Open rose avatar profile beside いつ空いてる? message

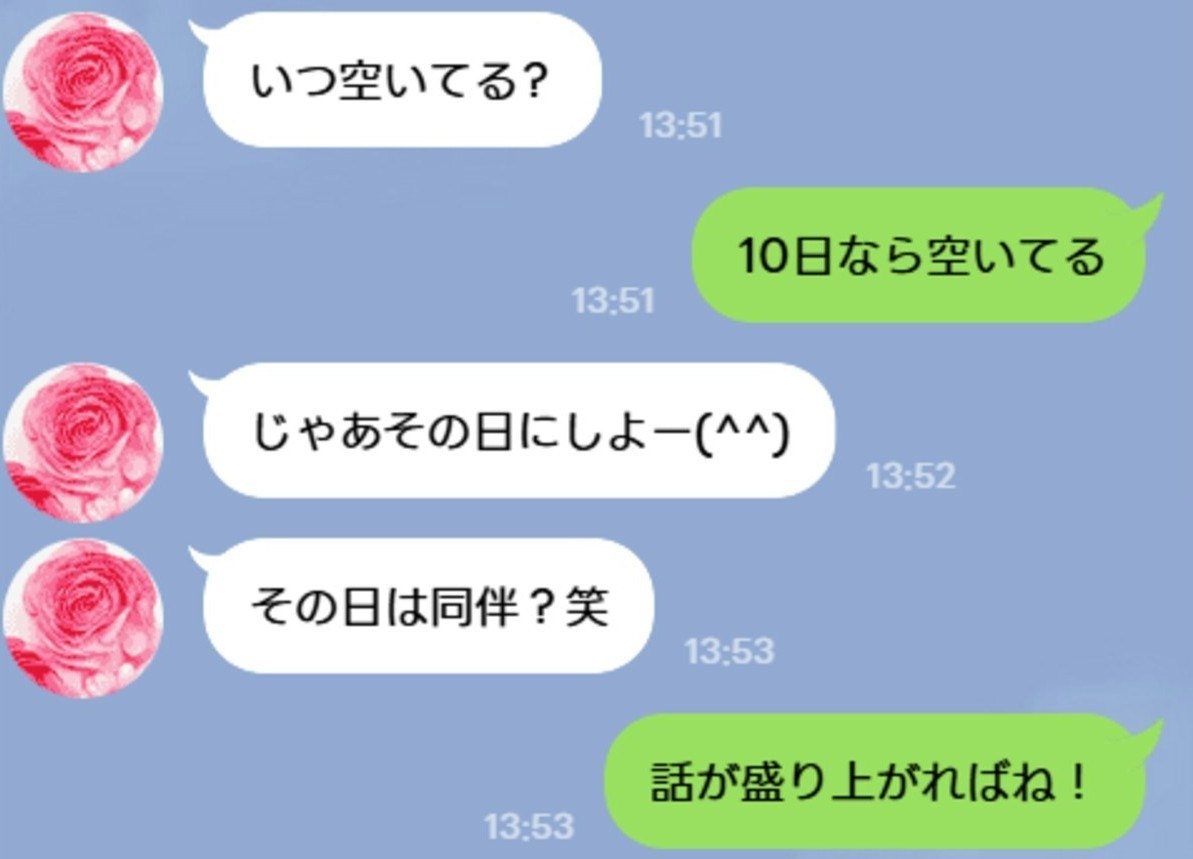[x=83, y=92]
